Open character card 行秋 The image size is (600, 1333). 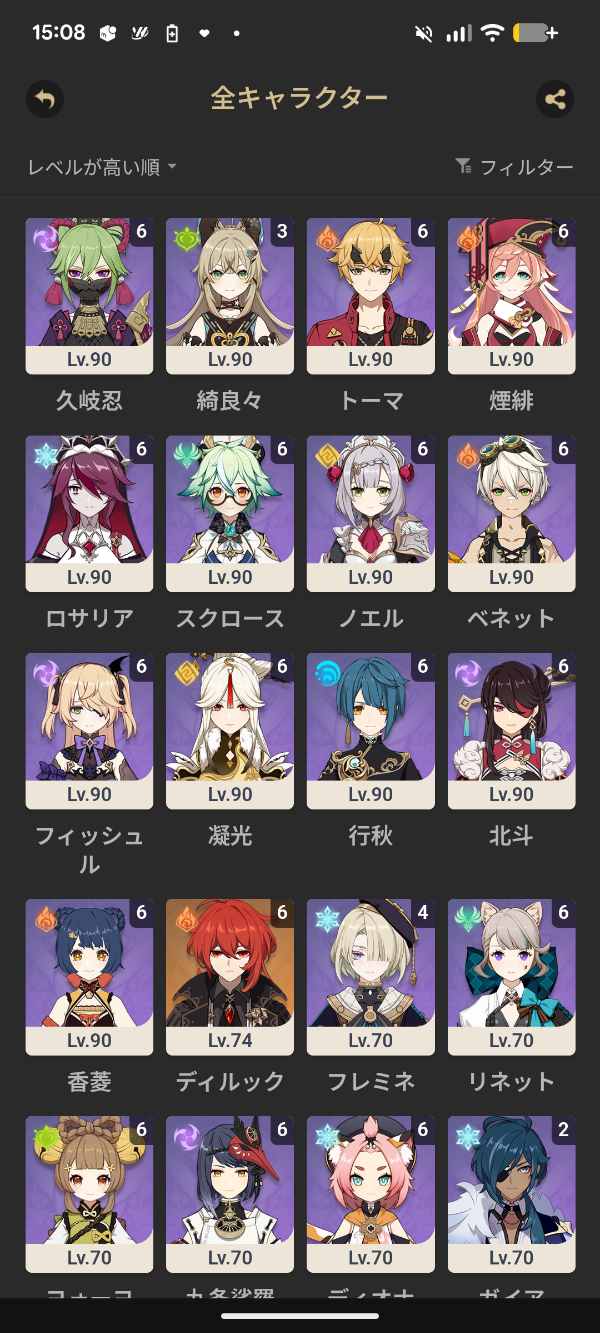[371, 731]
